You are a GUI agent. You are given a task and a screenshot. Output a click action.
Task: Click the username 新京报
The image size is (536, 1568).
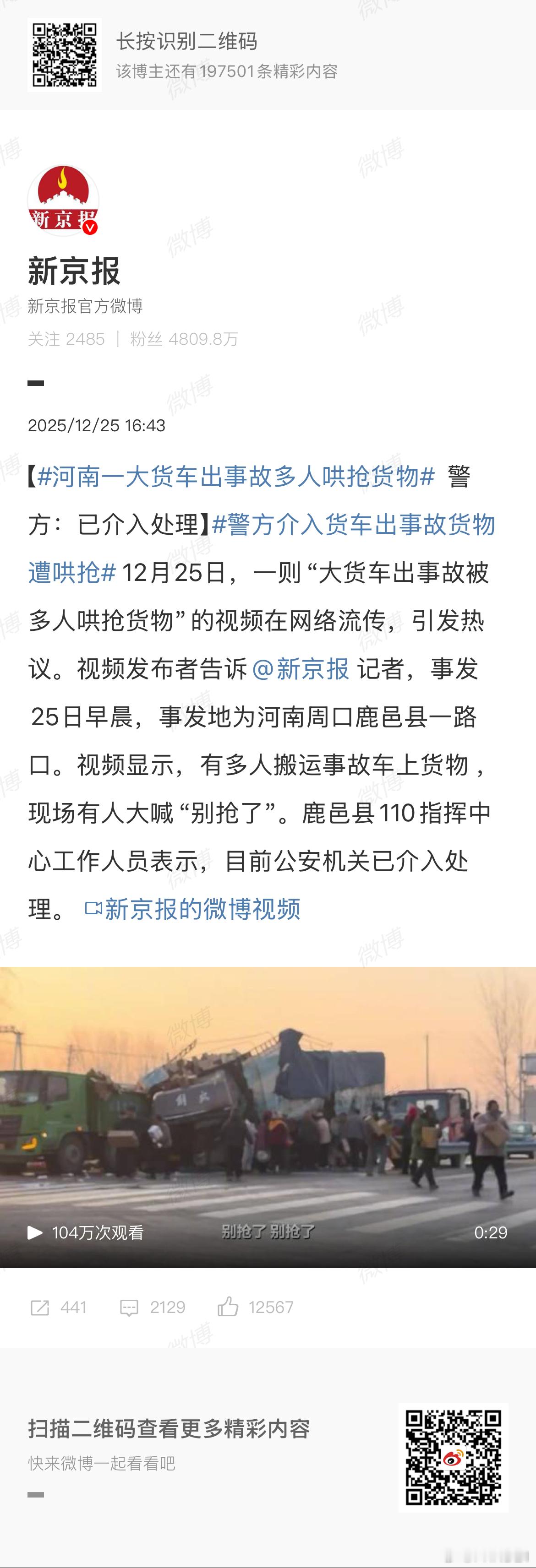tap(73, 272)
